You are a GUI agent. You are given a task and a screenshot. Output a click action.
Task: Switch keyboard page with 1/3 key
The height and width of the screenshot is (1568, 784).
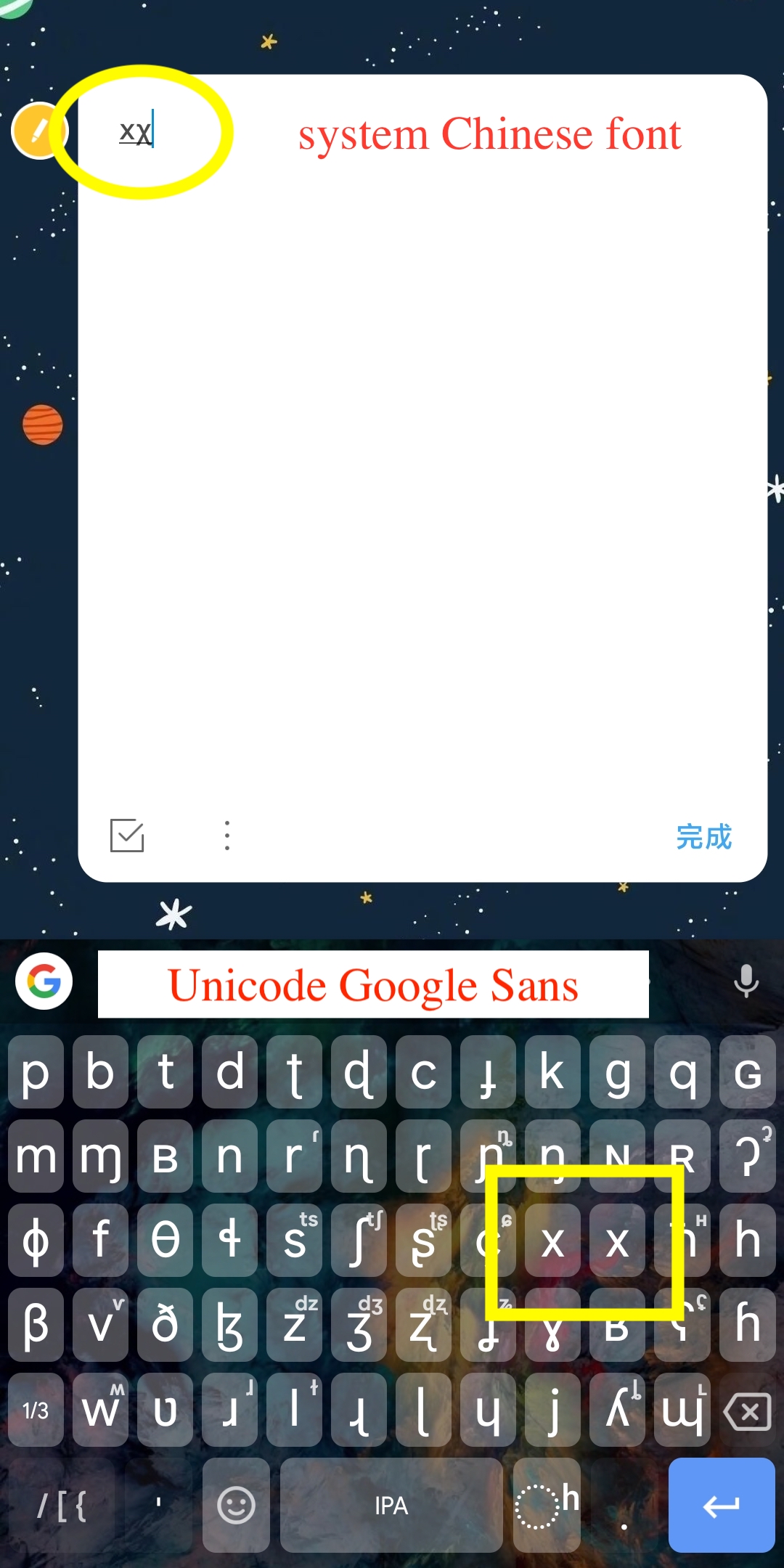pos(36,1410)
